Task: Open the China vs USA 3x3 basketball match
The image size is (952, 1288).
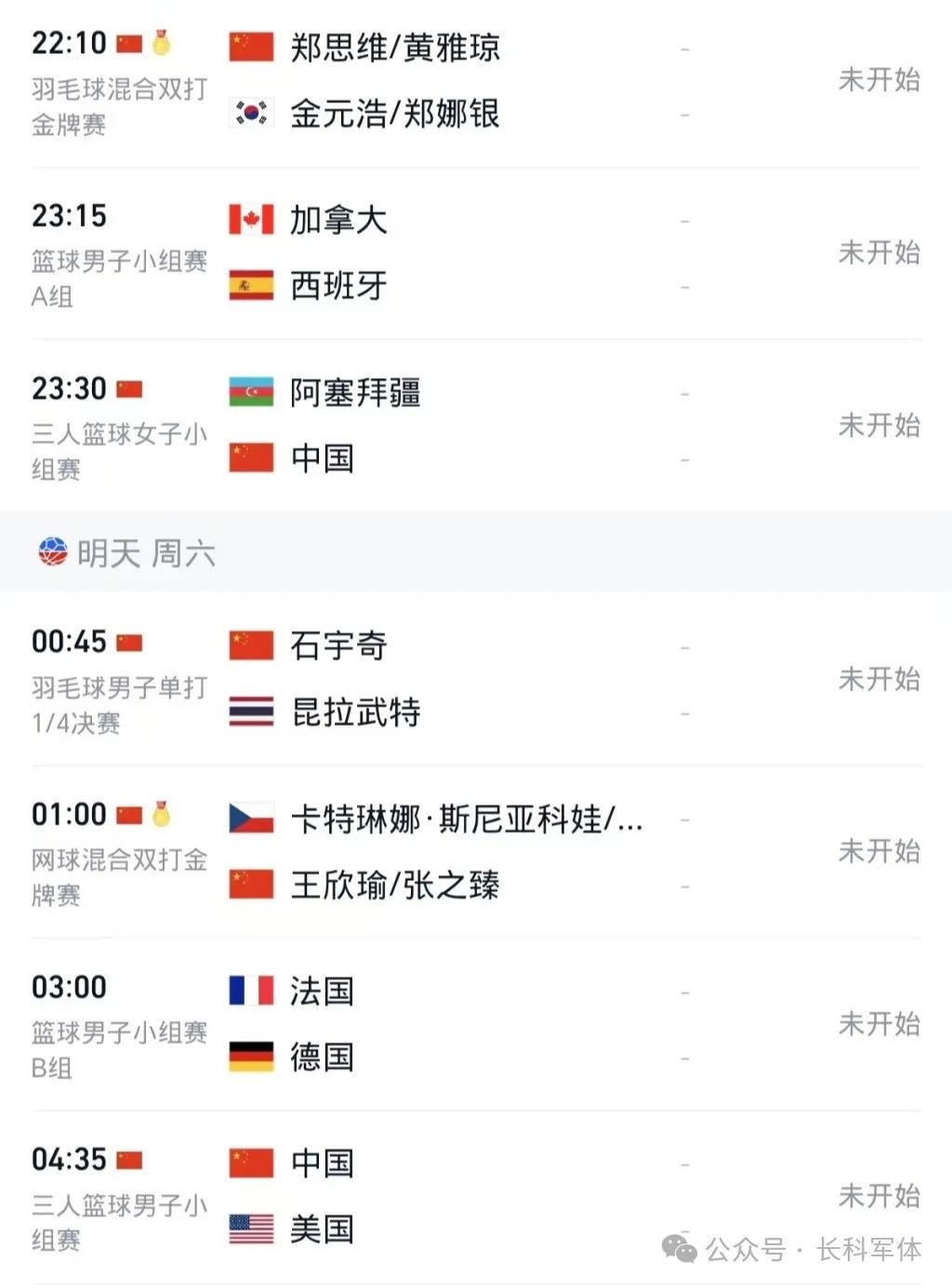Action: [x=474, y=1196]
